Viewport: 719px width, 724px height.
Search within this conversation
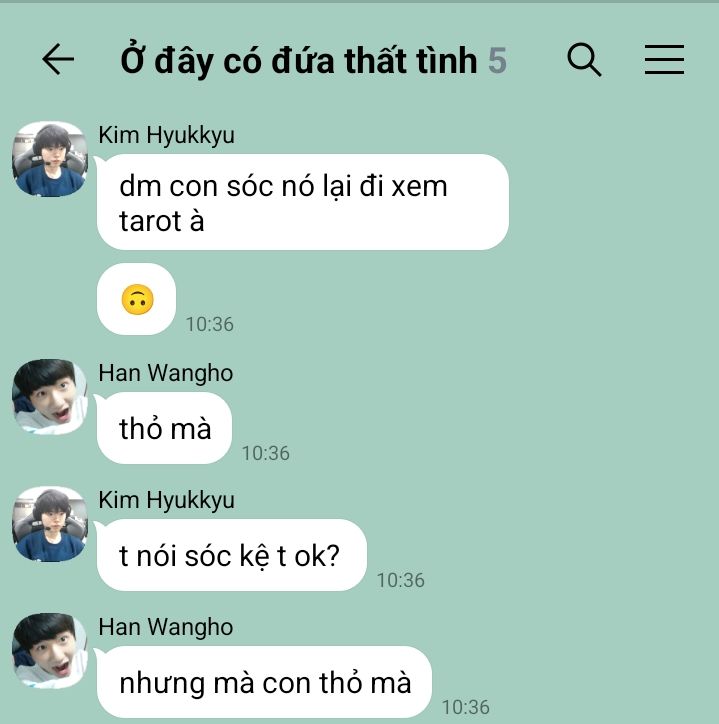[584, 60]
